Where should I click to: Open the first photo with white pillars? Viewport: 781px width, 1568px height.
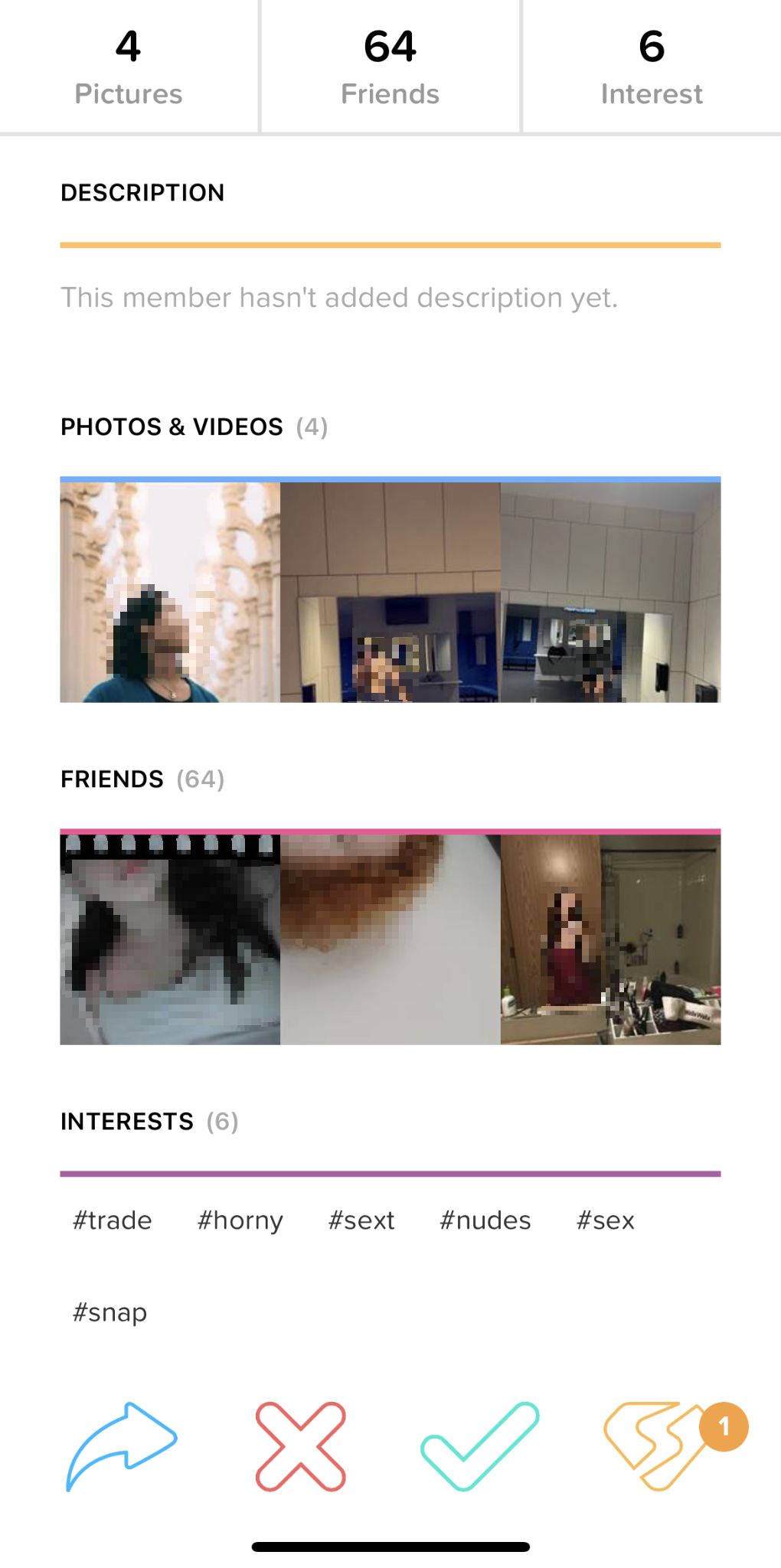click(x=170, y=592)
